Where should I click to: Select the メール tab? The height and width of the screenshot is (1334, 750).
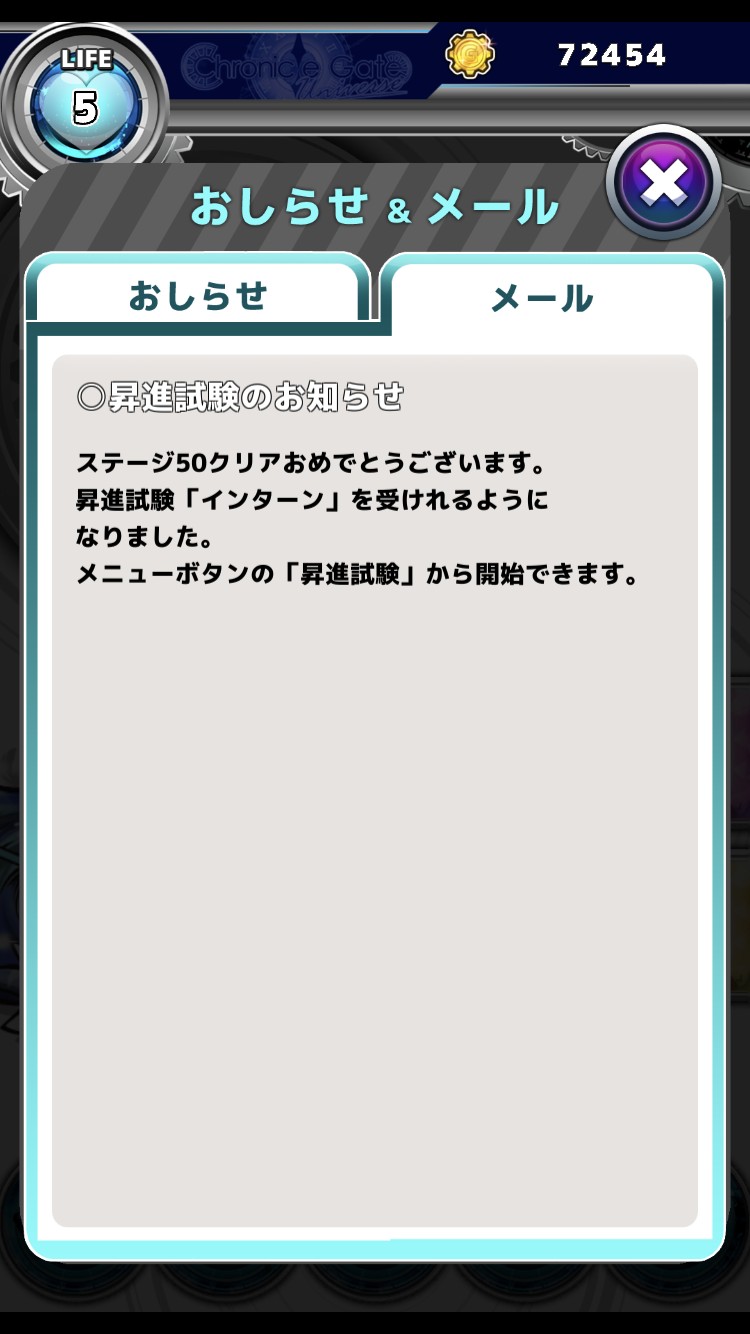(x=543, y=297)
